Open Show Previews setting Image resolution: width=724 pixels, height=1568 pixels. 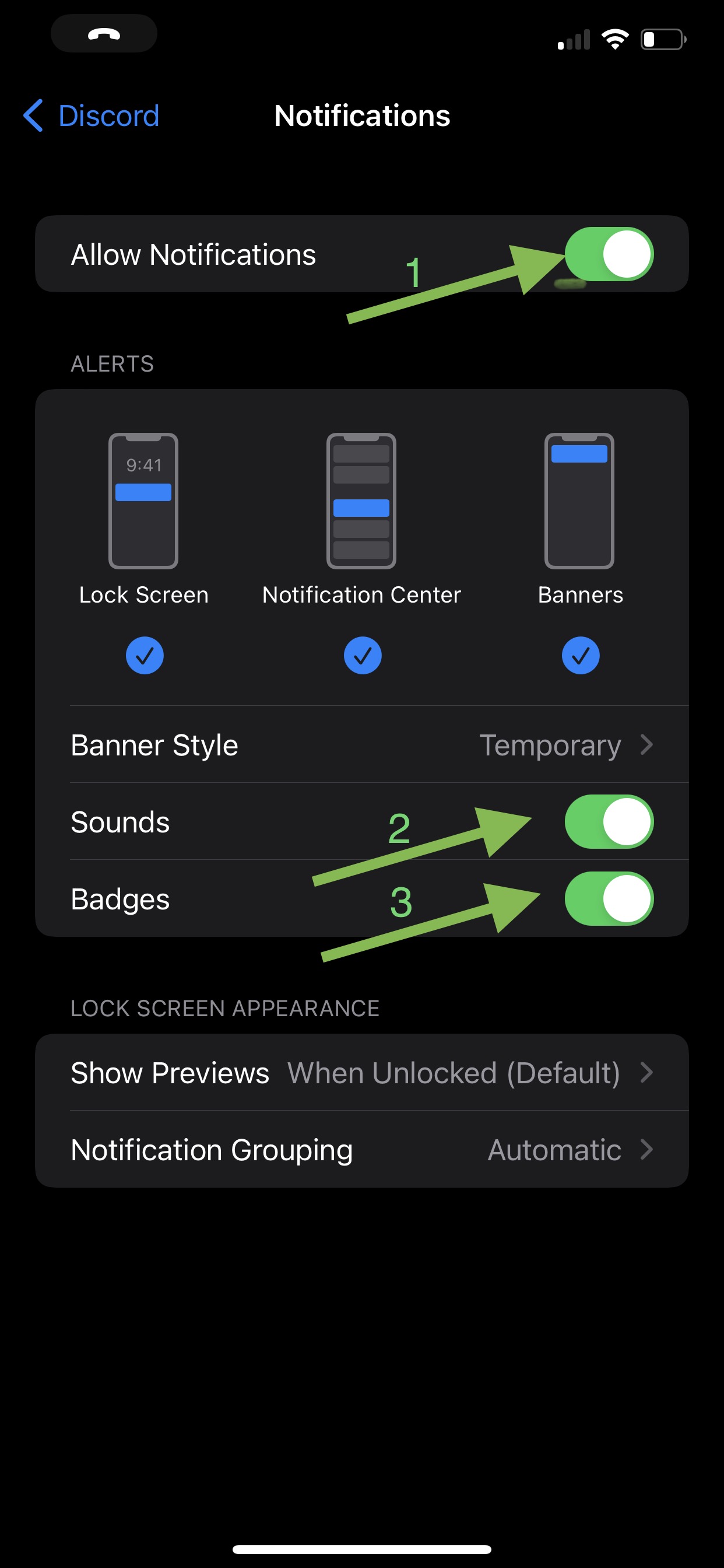point(361,1073)
